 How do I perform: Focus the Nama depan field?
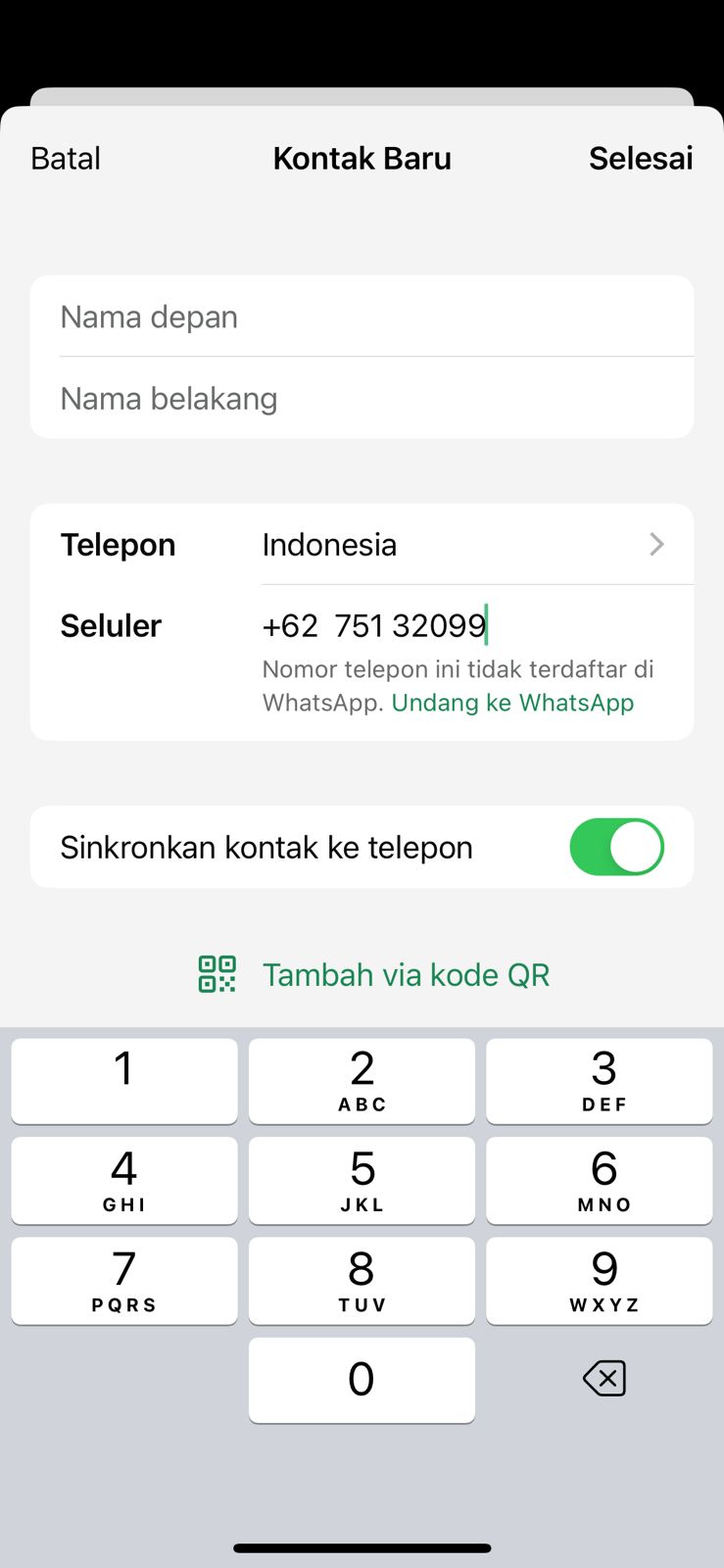click(x=362, y=318)
